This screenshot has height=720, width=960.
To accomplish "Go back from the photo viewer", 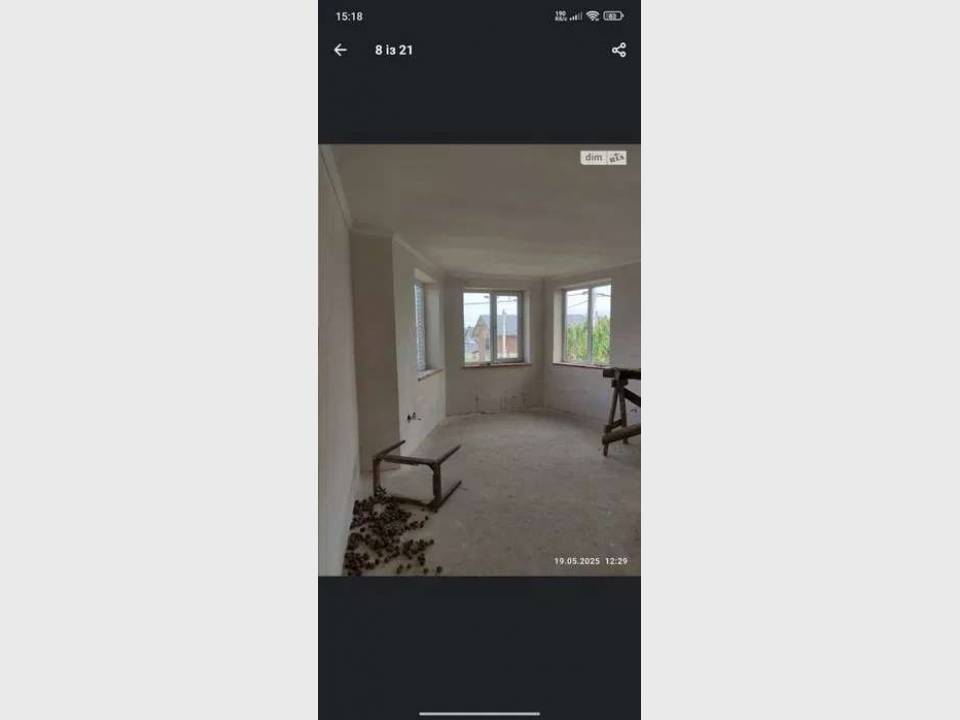I will click(340, 50).
